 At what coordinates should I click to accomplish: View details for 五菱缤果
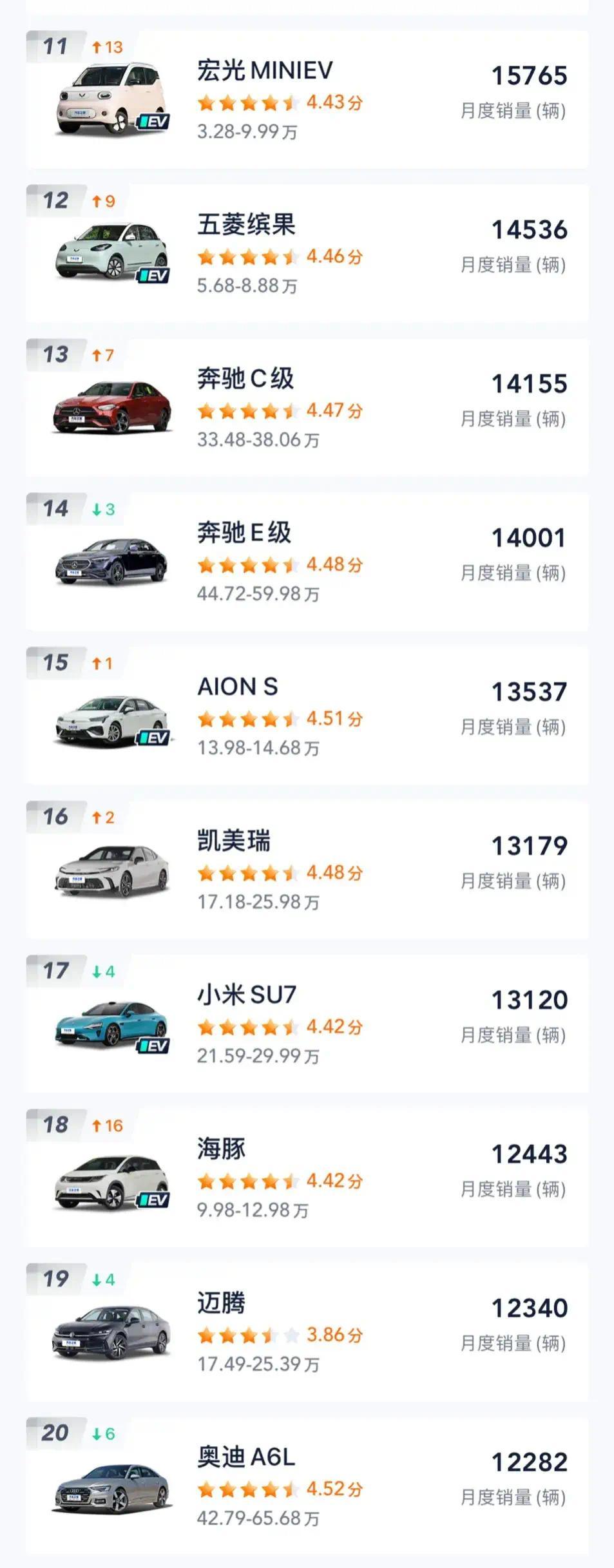307,254
